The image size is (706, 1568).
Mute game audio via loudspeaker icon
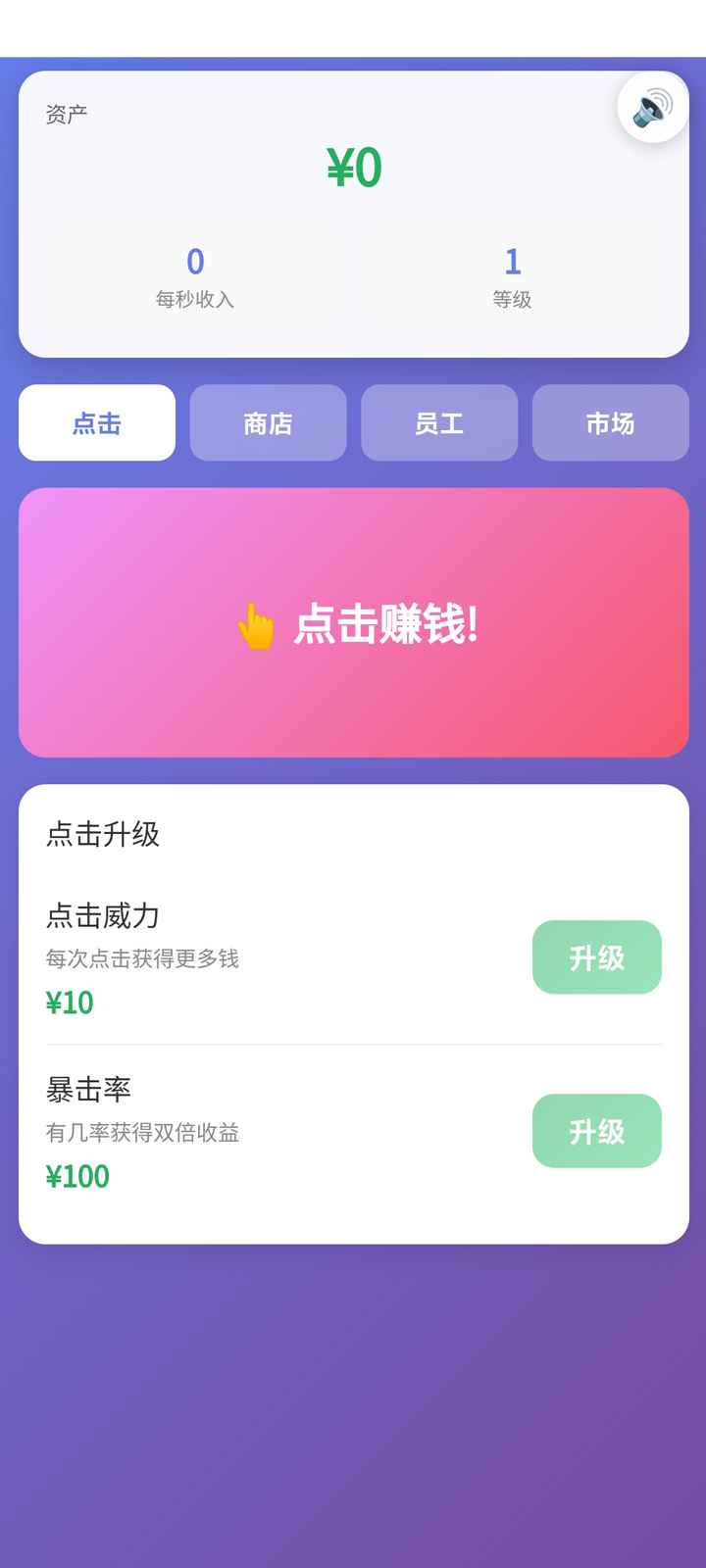click(651, 107)
